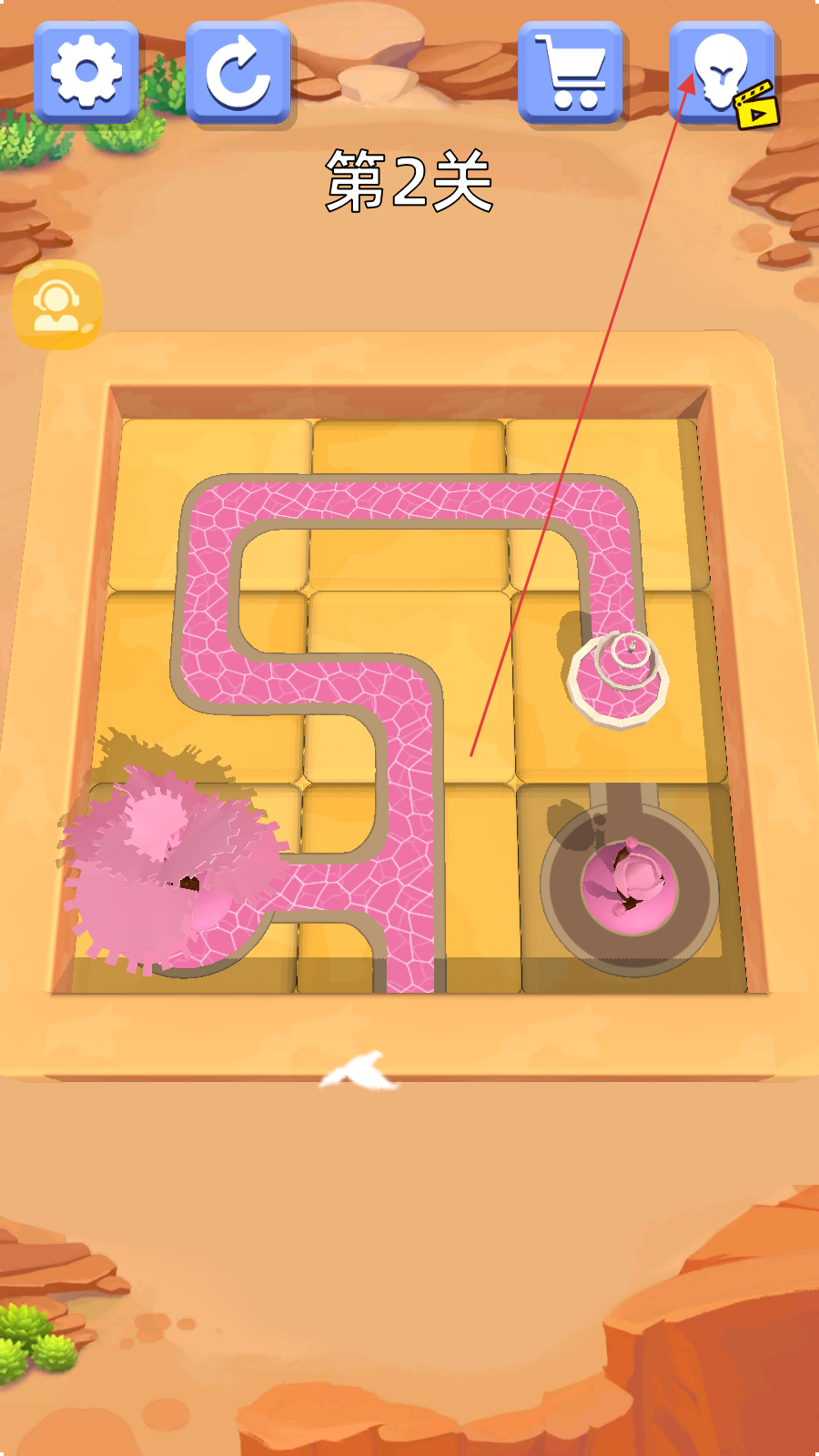Restart the level with the reload button

pyautogui.click(x=238, y=73)
